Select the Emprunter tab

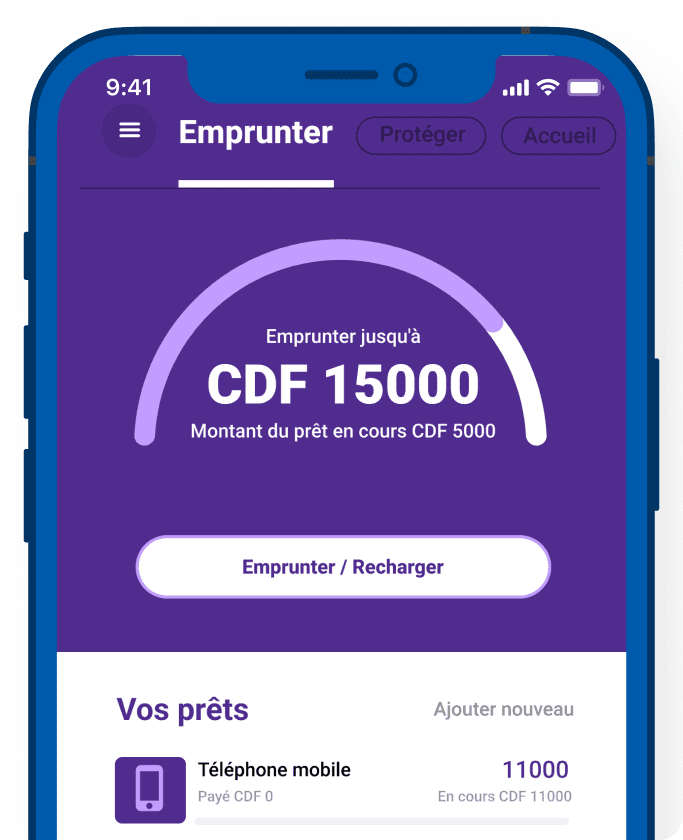(x=255, y=134)
